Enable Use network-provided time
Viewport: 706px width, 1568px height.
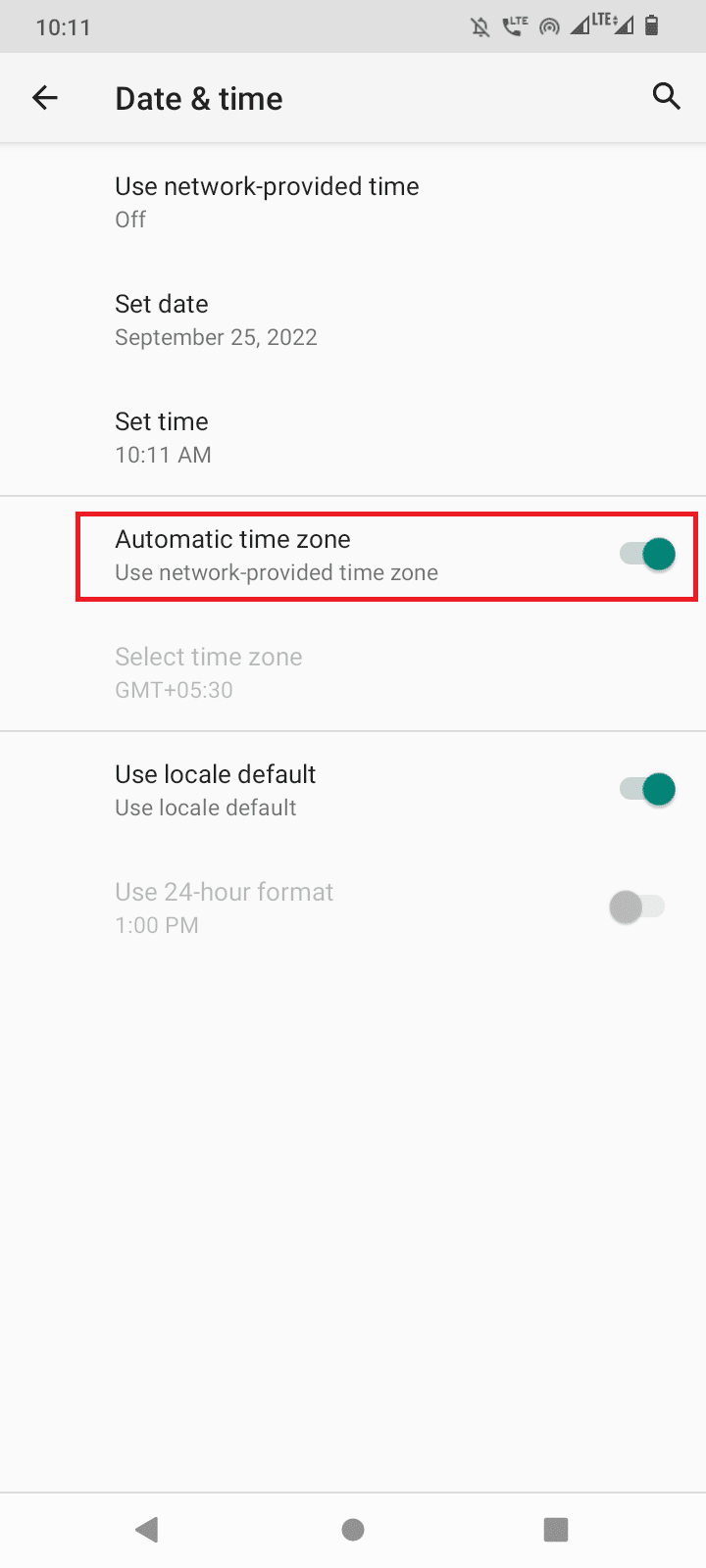pyautogui.click(x=267, y=201)
